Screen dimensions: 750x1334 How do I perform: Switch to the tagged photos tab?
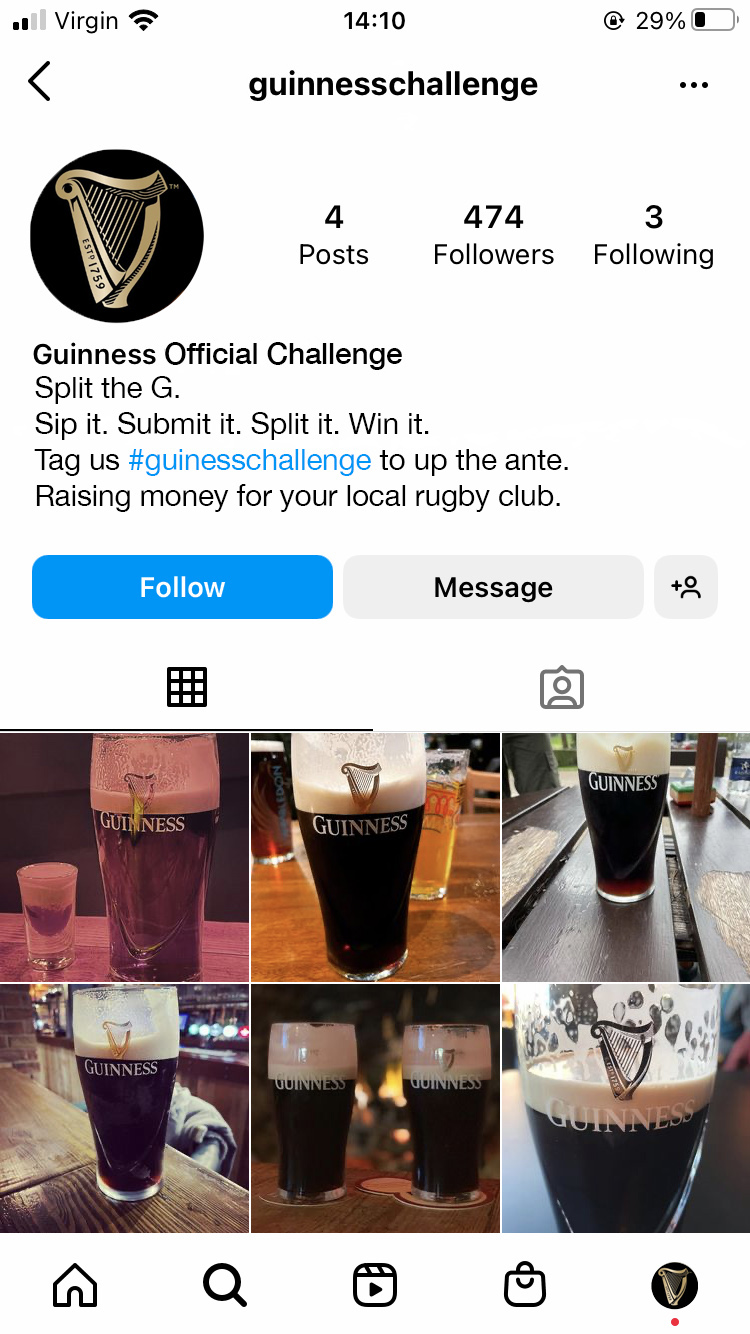561,687
